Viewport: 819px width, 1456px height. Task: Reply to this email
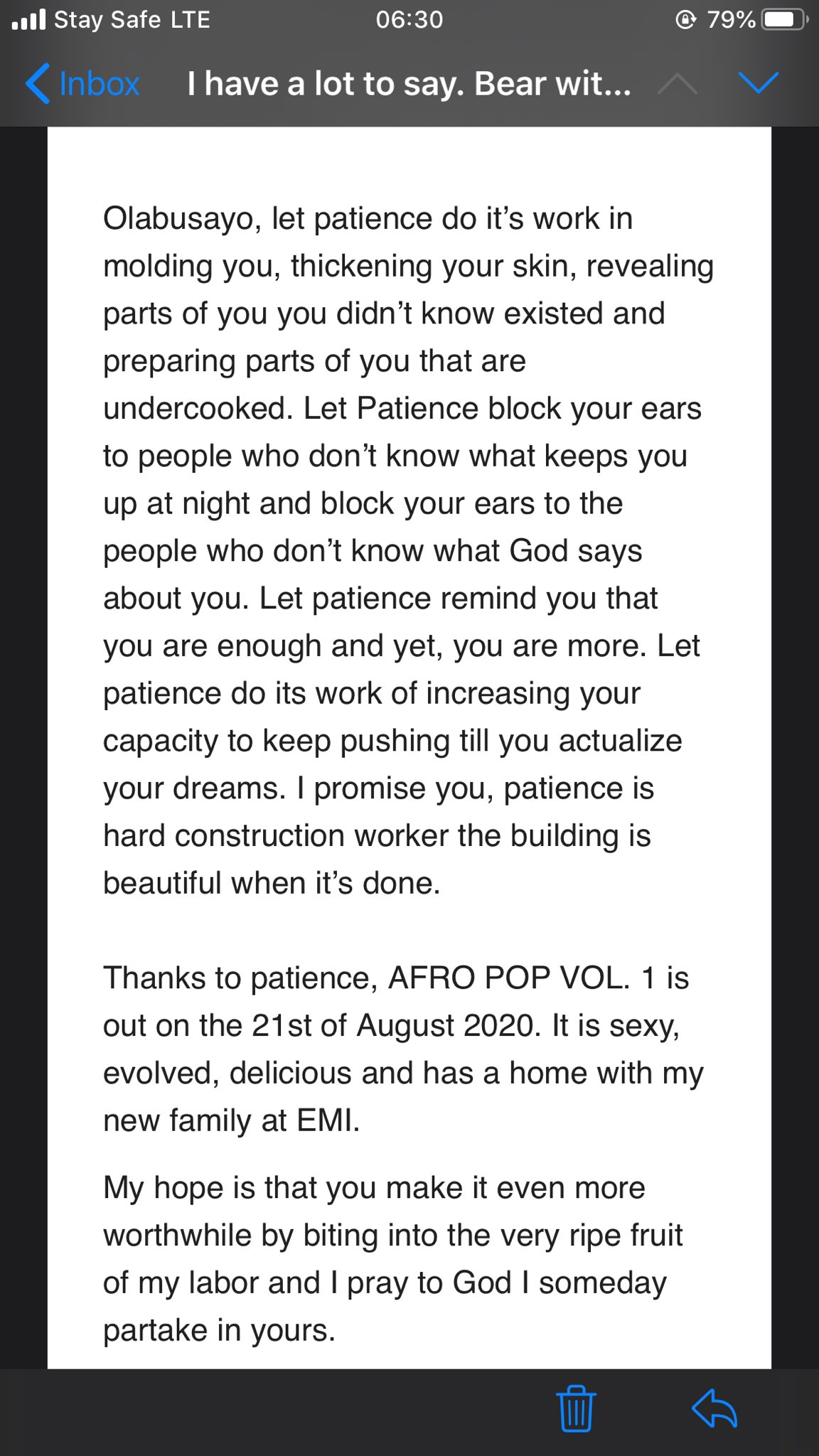tap(714, 1408)
